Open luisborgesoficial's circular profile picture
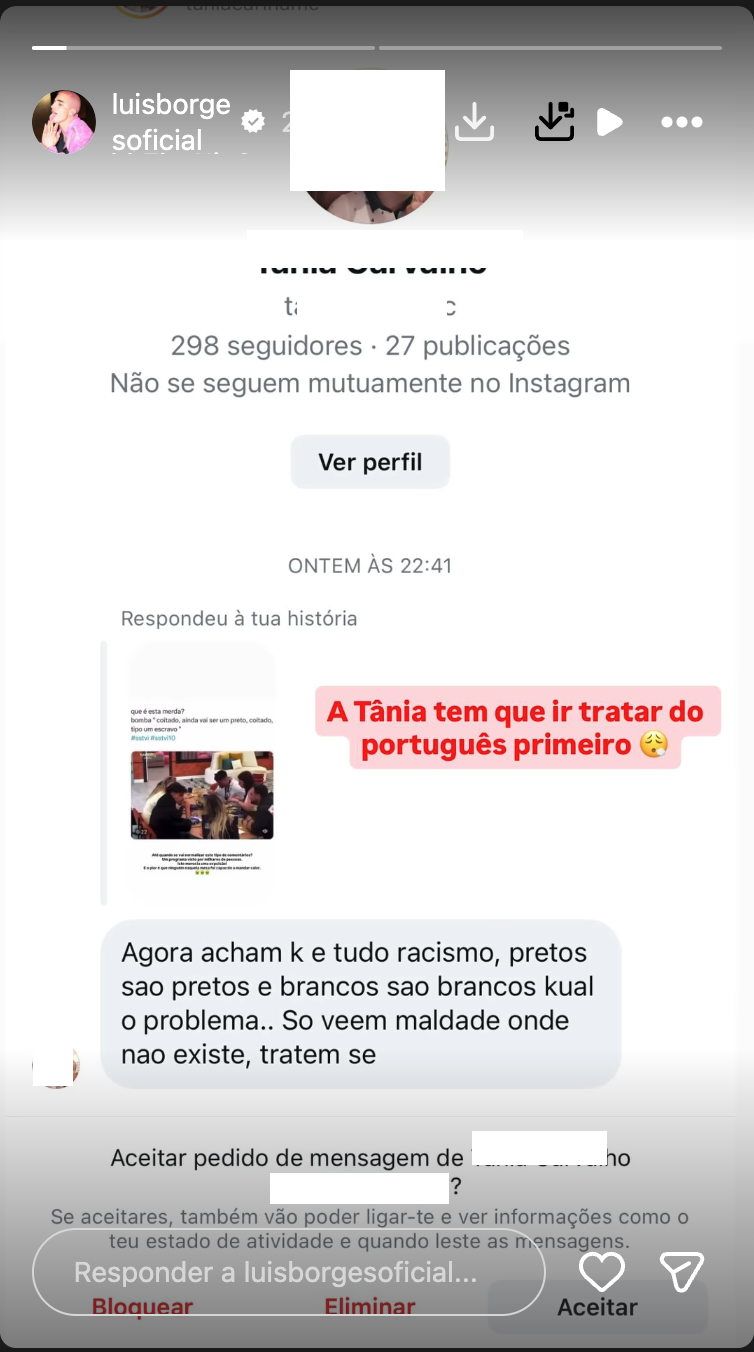The width and height of the screenshot is (754, 1352). 64,121
